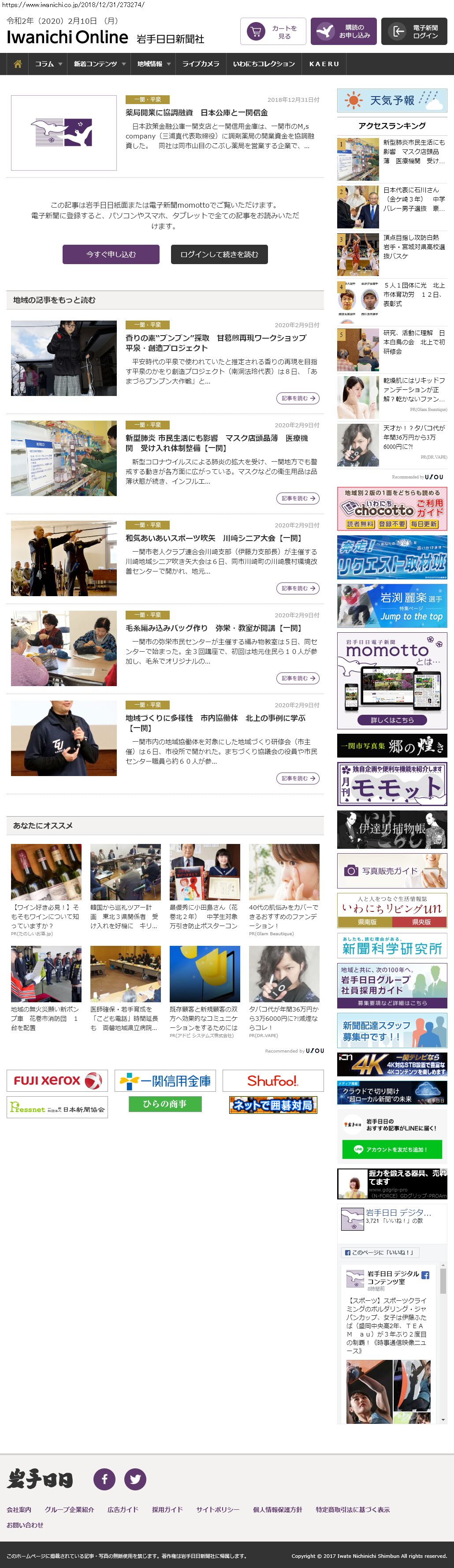
Task: Open the ライブカメラ page
Action: click(200, 64)
